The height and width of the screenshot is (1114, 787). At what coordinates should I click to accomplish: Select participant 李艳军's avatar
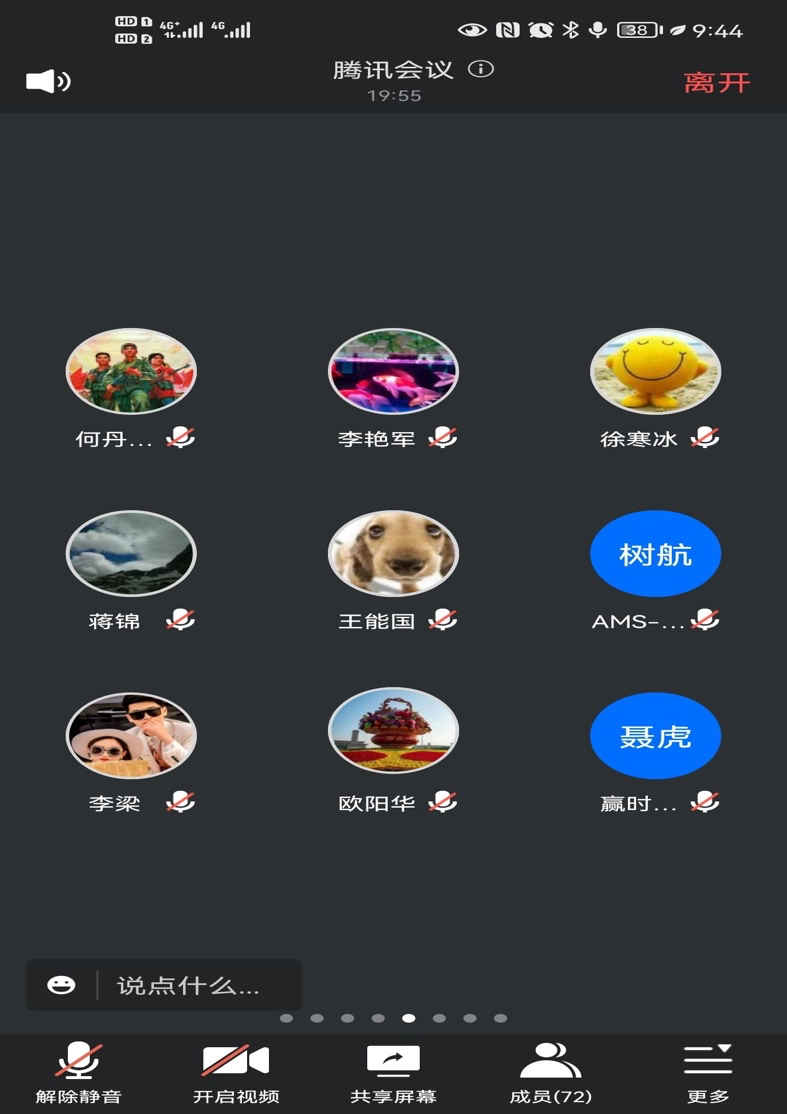[x=393, y=372]
